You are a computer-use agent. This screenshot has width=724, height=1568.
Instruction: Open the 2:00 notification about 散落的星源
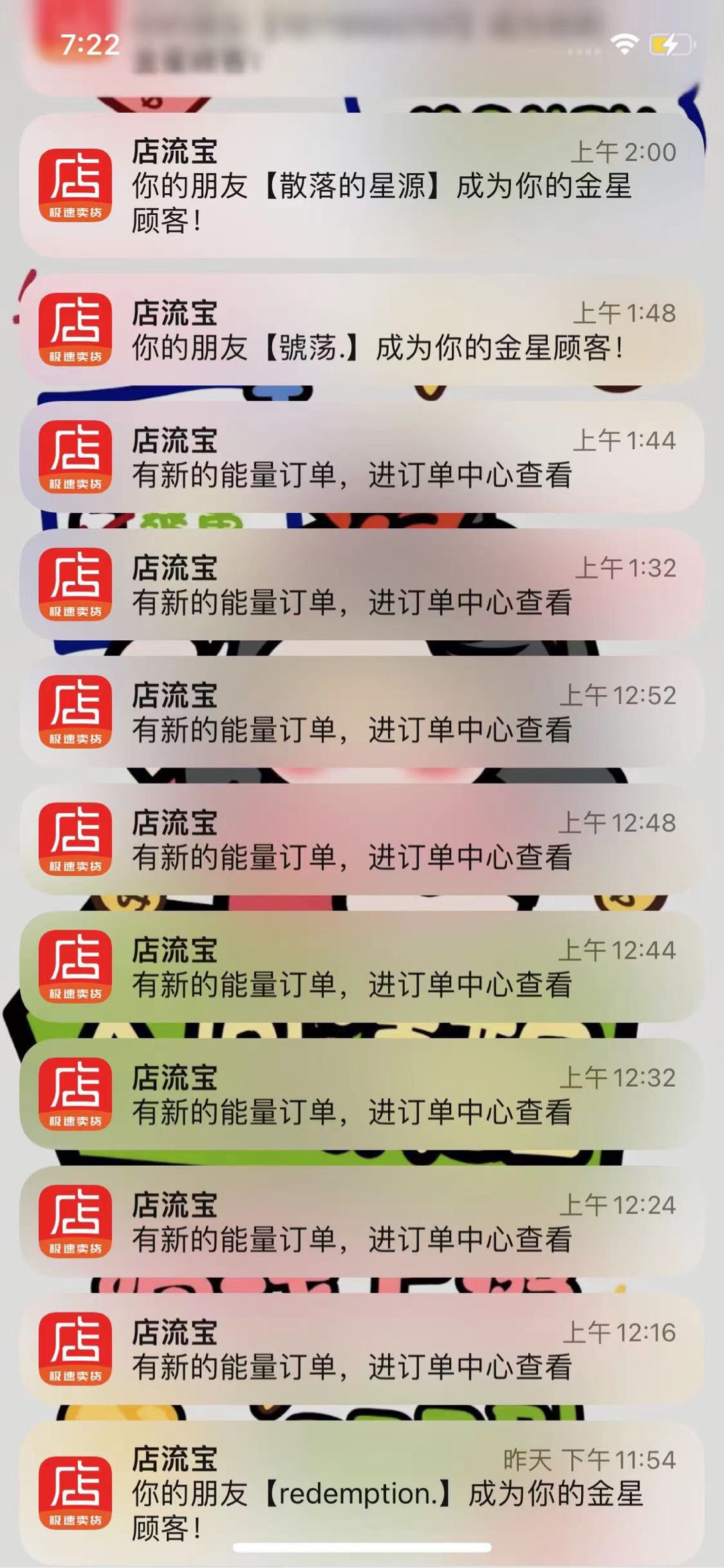tap(362, 186)
